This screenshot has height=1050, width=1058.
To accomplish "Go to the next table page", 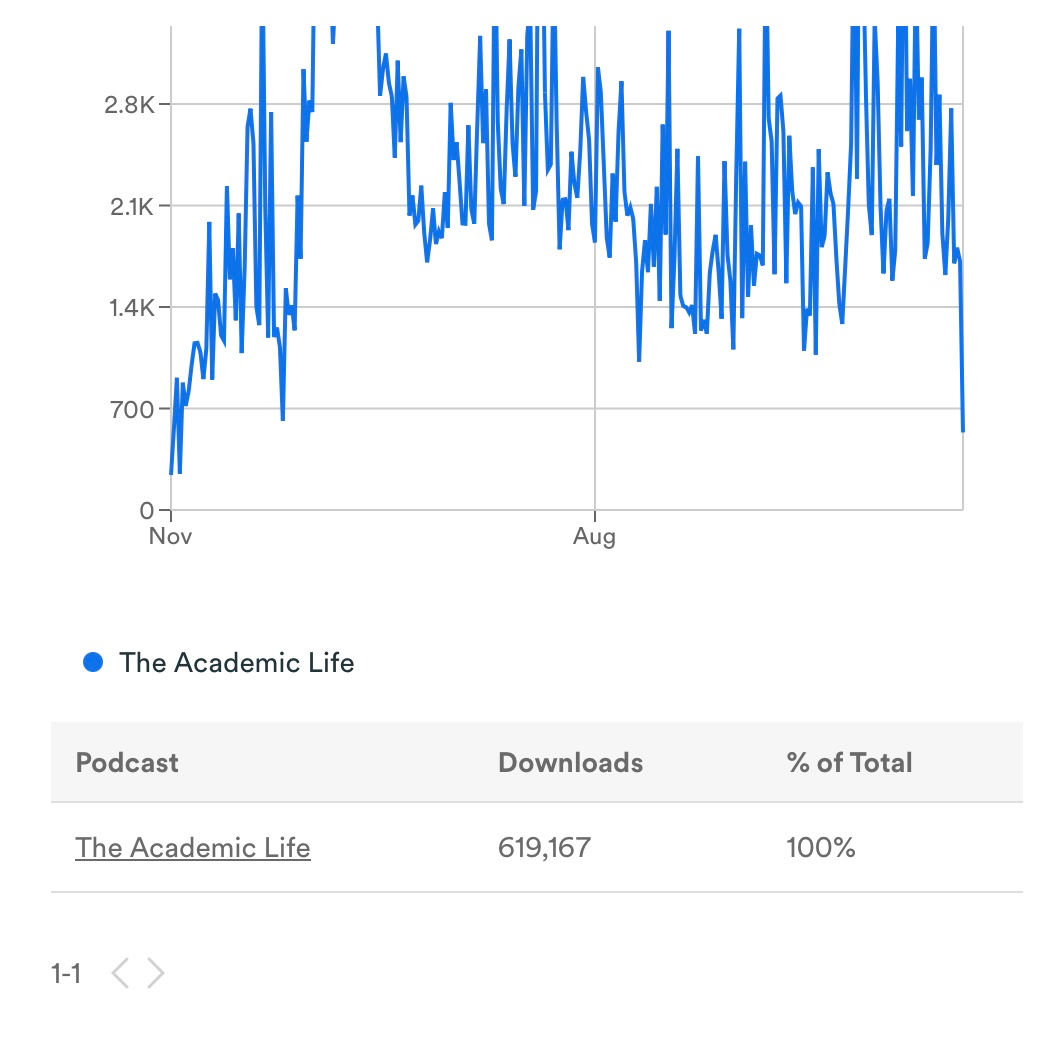I will pos(156,972).
